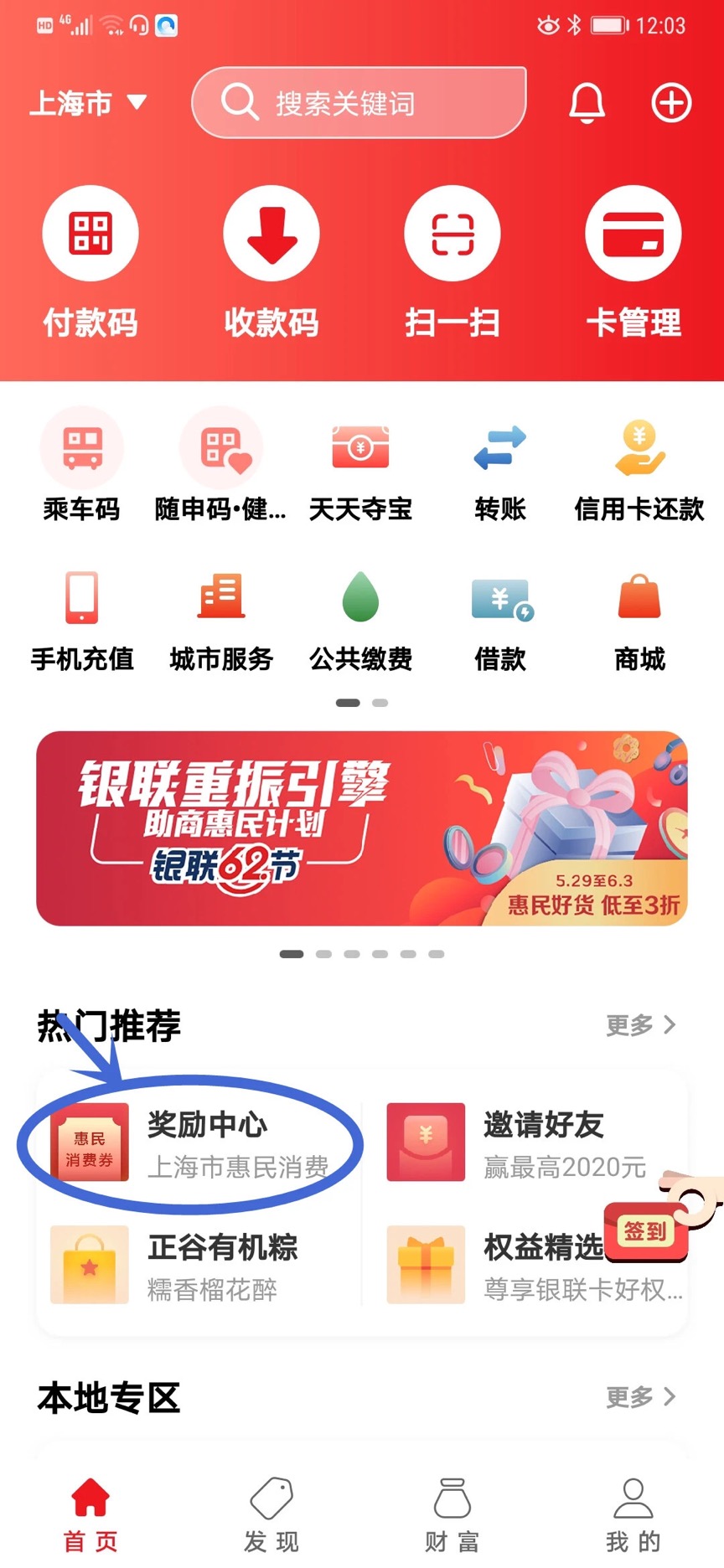Open 公共缴费 utility payments
This screenshot has width=724, height=1568.
point(360,618)
